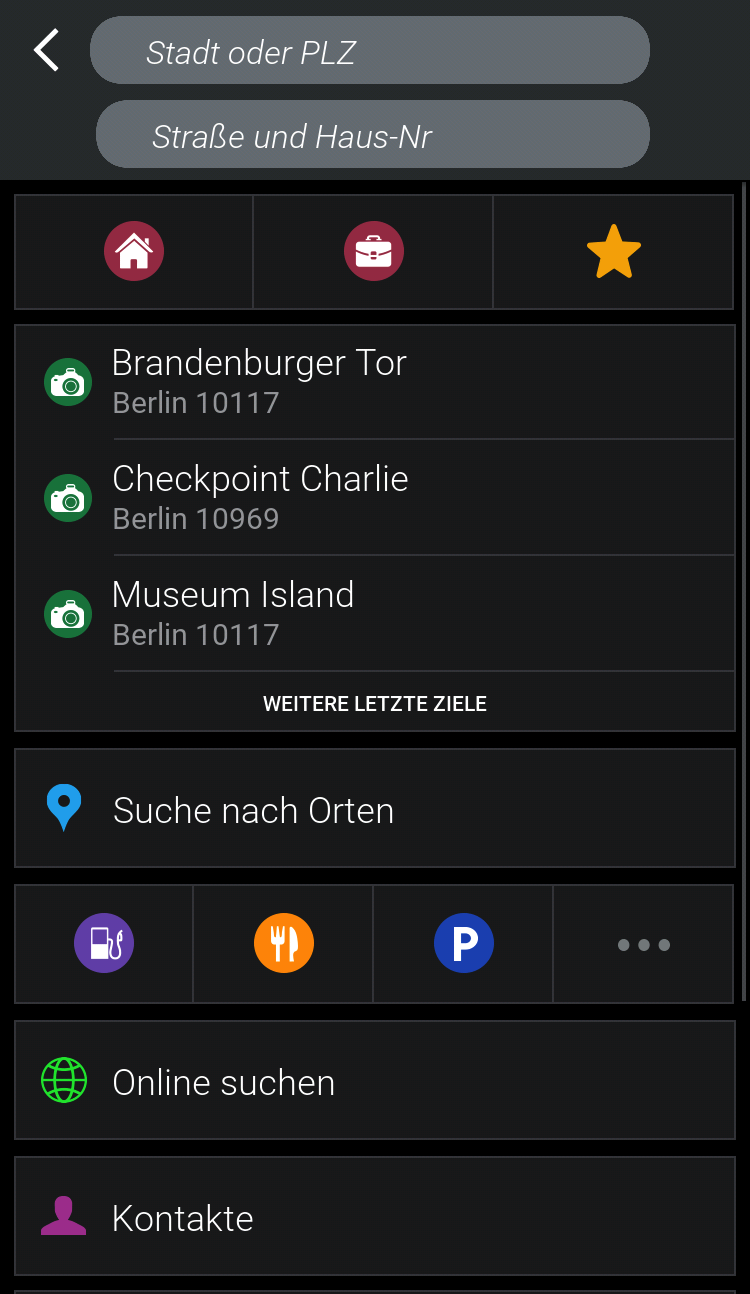Navigate to the saved home address

pyautogui.click(x=134, y=251)
